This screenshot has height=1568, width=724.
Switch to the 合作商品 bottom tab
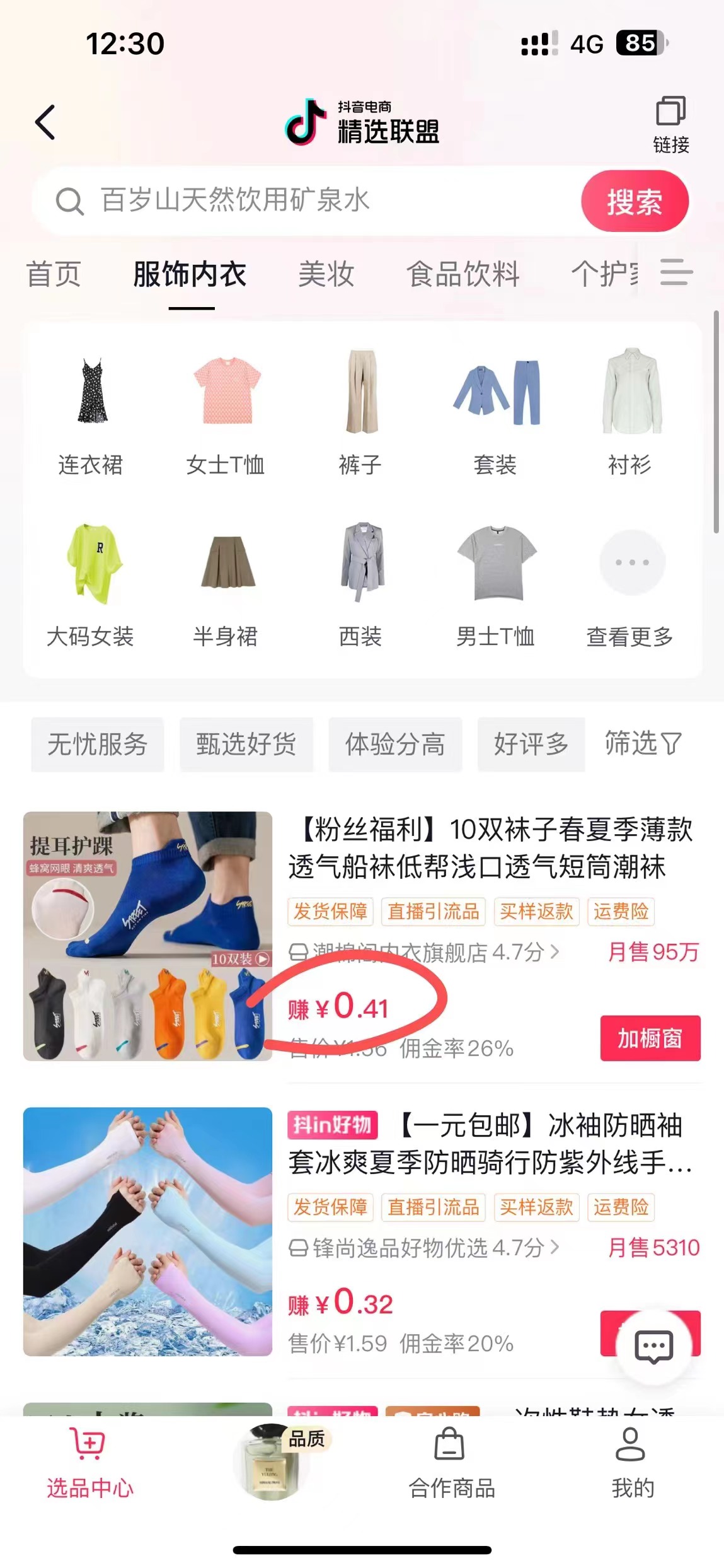(x=451, y=1463)
